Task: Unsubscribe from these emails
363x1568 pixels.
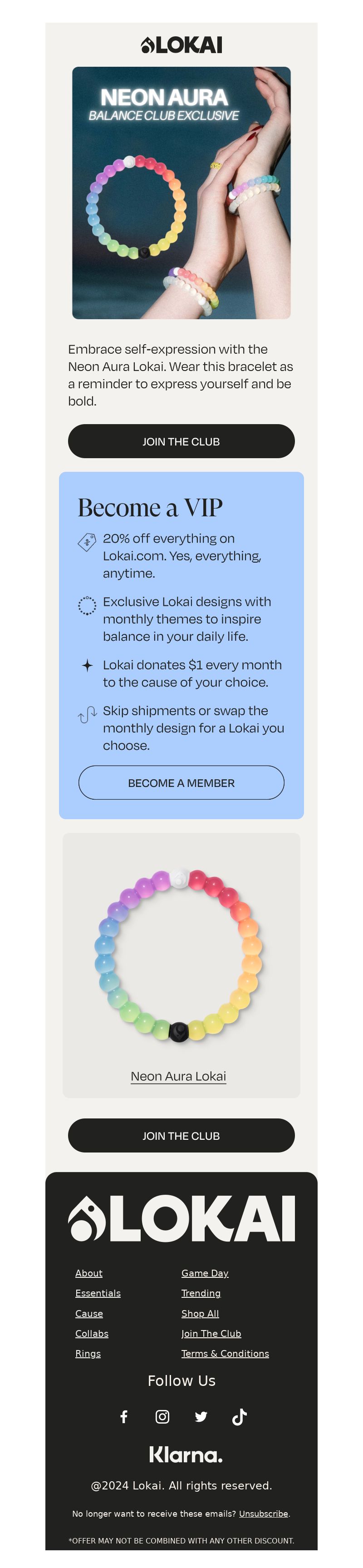Action: point(263,1514)
